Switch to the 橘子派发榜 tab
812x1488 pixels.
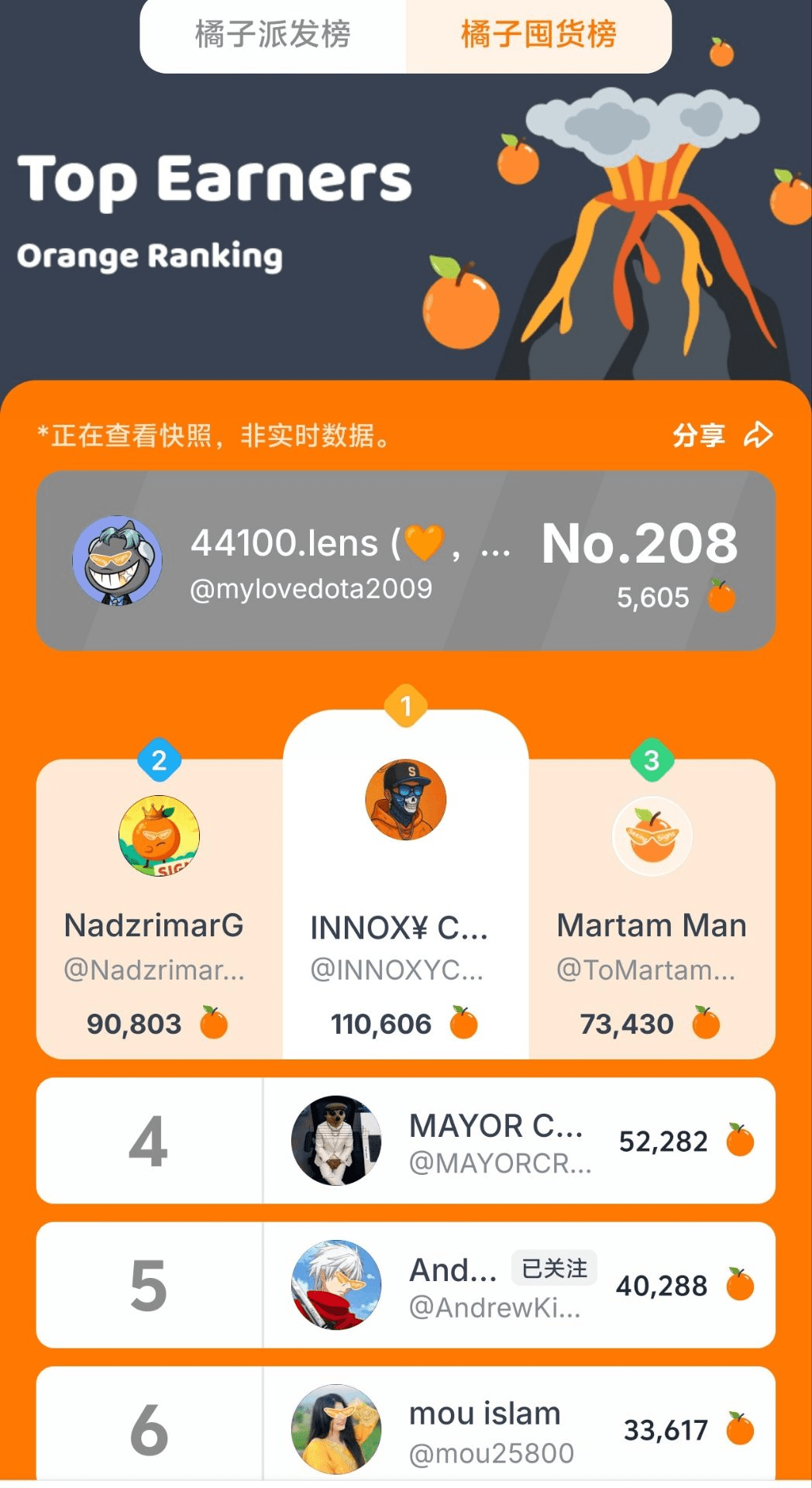pyautogui.click(x=273, y=35)
